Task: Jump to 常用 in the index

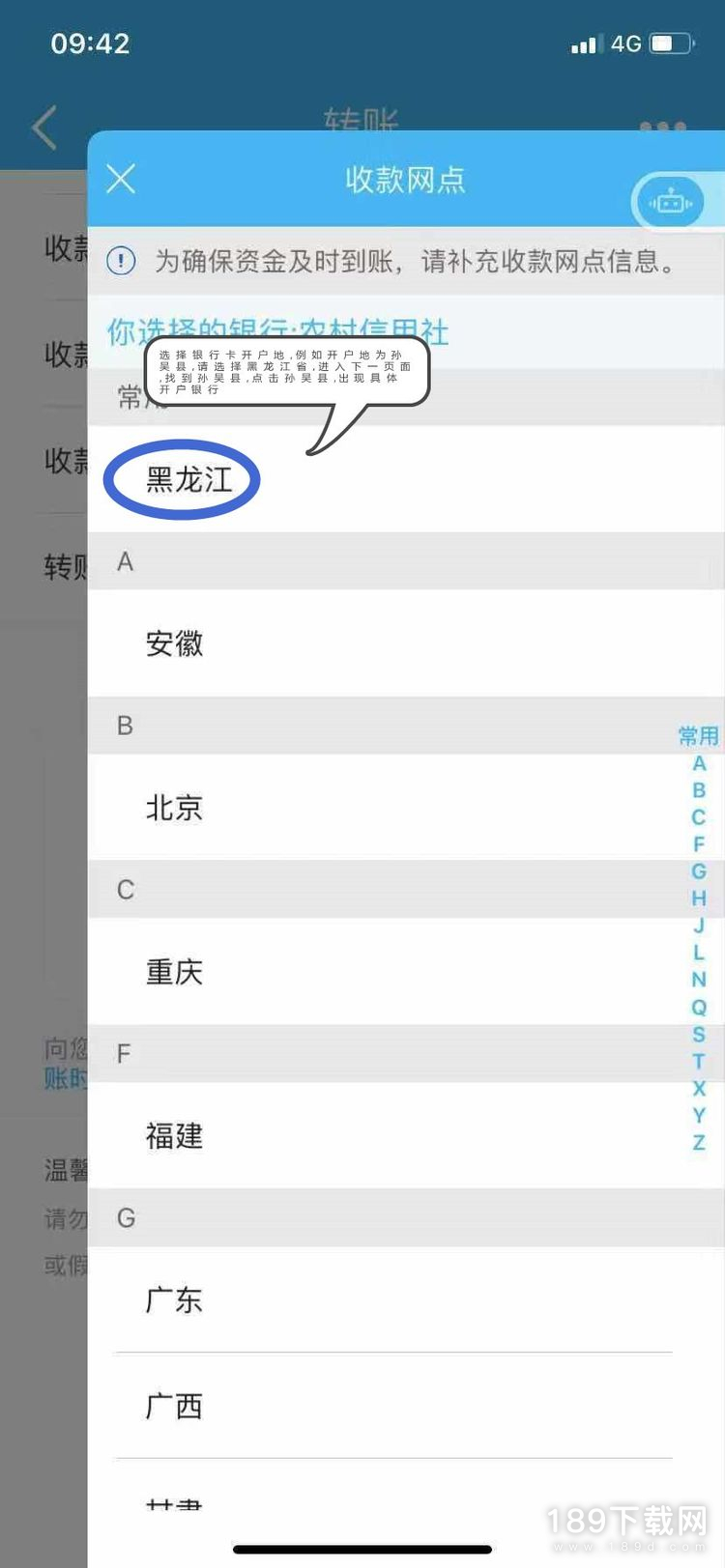Action: tap(698, 736)
